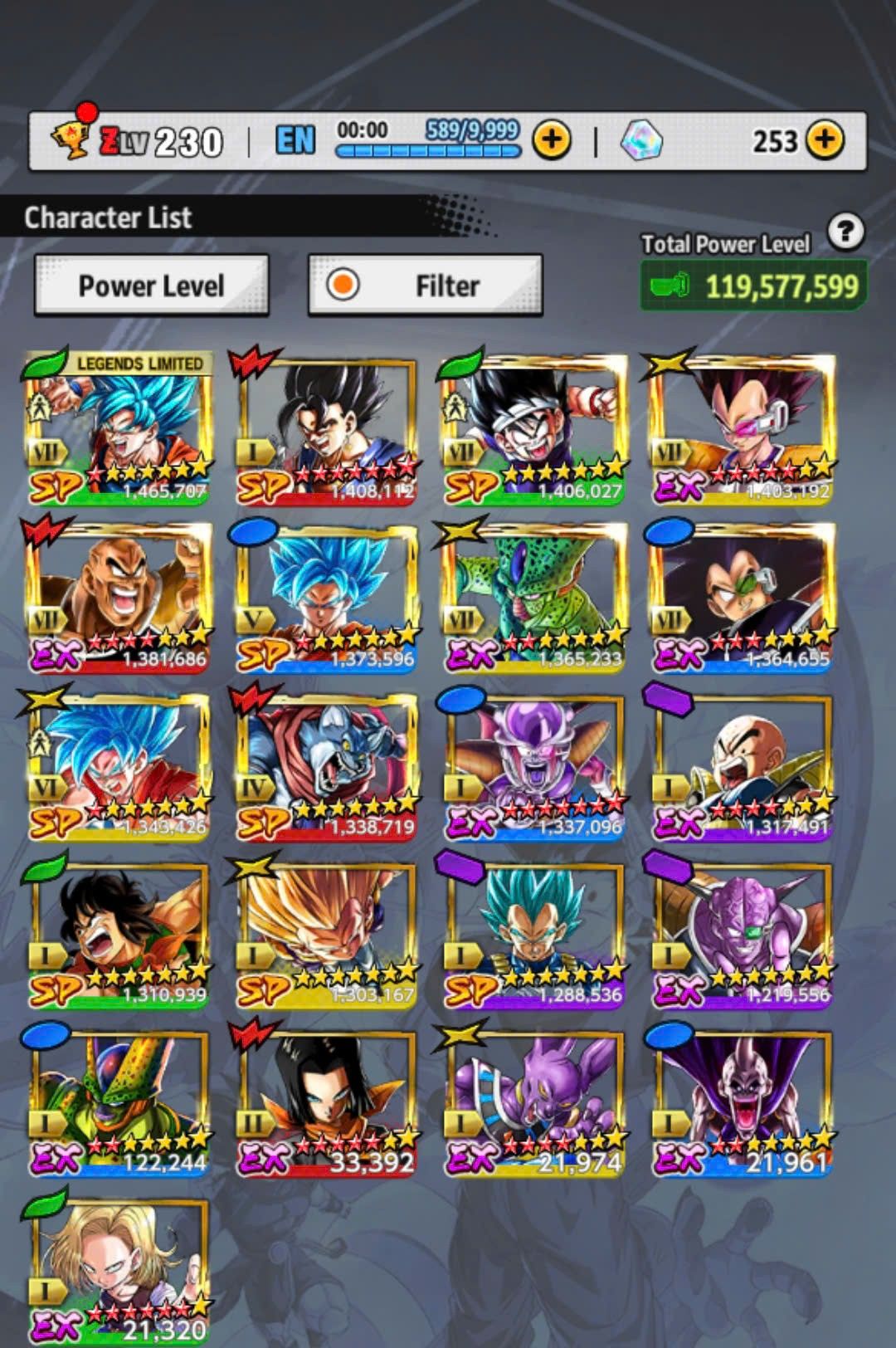Tap the plus icon next to energy
Image resolution: width=896 pixels, height=1348 pixels.
[552, 140]
